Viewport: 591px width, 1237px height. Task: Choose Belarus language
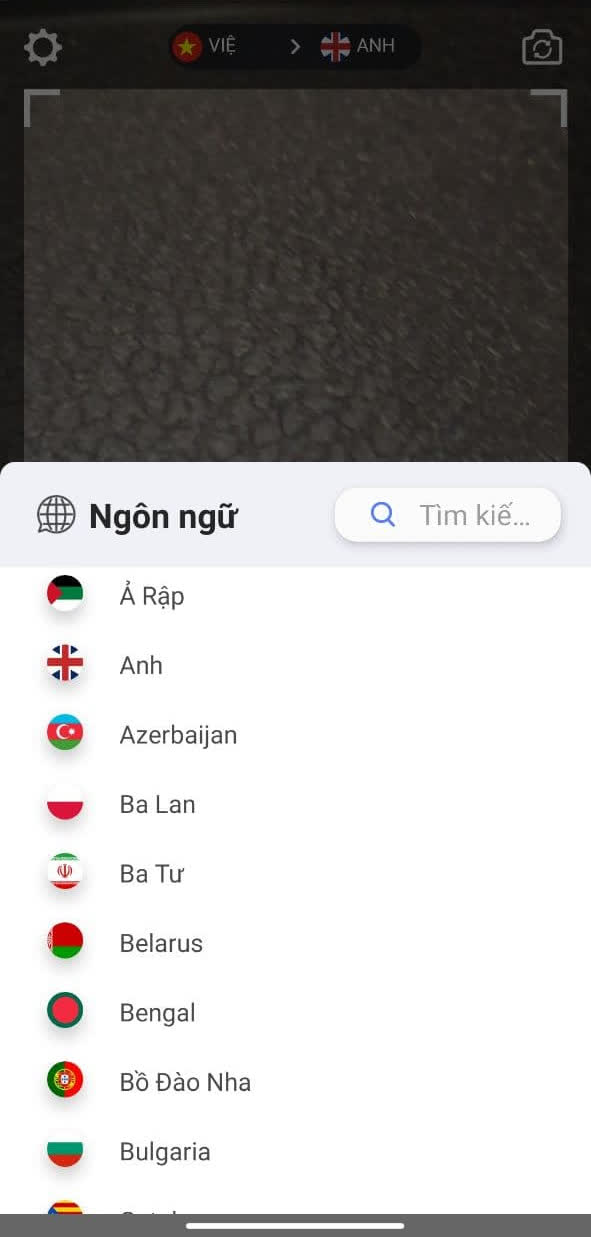pos(295,943)
